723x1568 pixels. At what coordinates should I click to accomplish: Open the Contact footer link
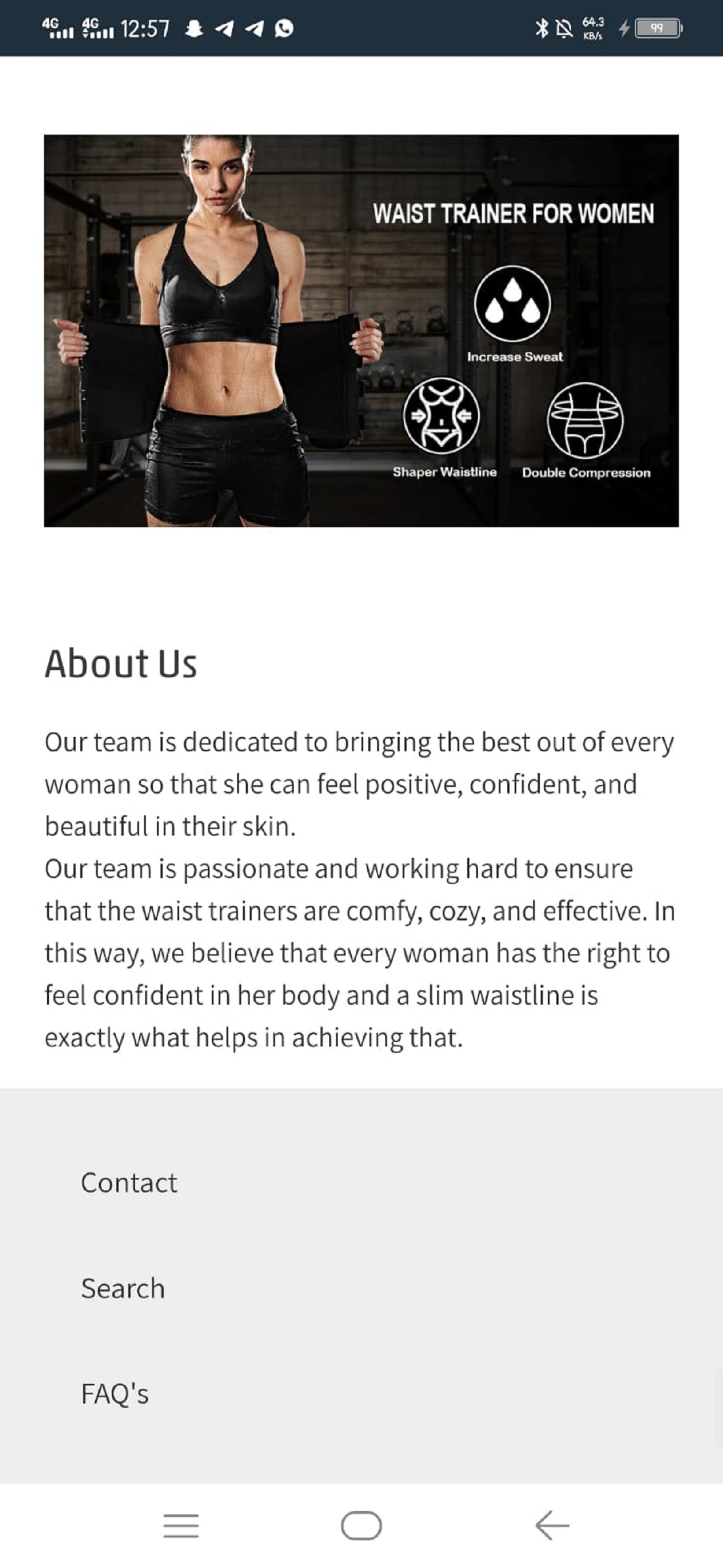click(x=129, y=1183)
